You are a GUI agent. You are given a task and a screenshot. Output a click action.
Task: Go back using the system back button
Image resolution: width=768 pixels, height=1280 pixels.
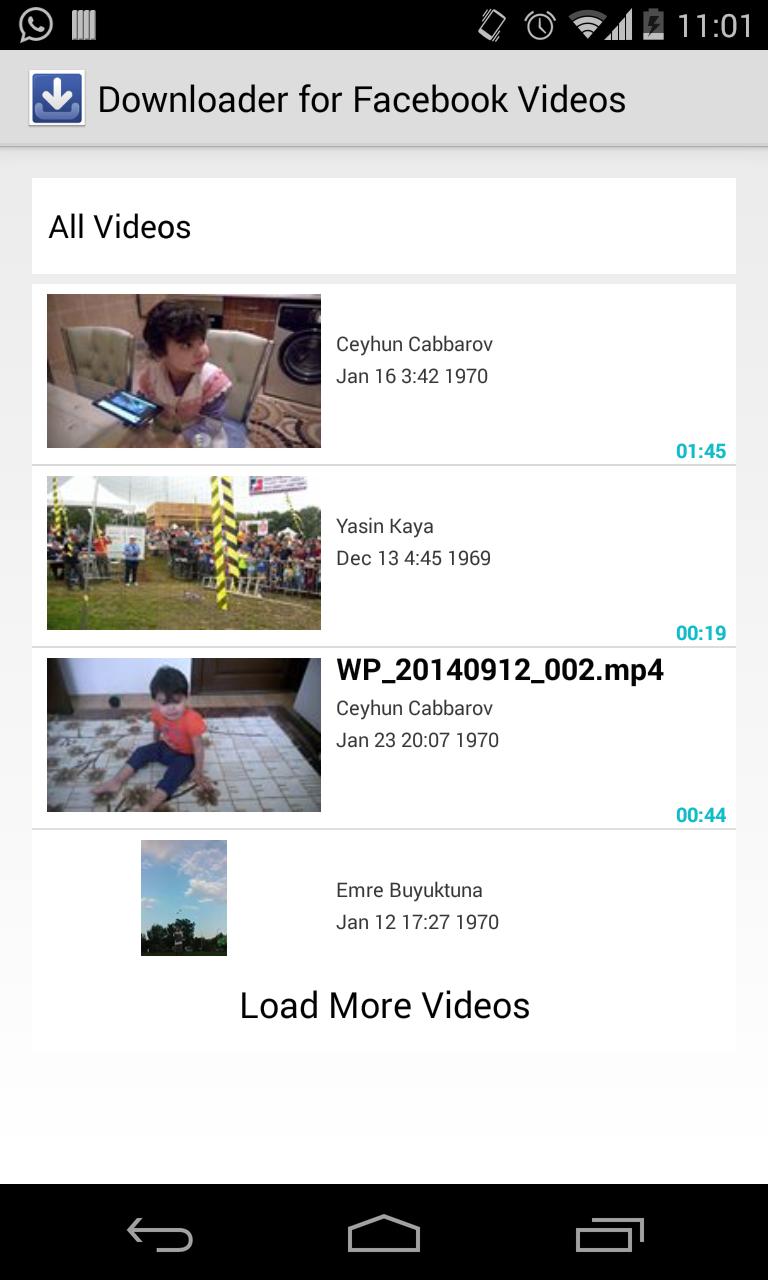point(160,1235)
